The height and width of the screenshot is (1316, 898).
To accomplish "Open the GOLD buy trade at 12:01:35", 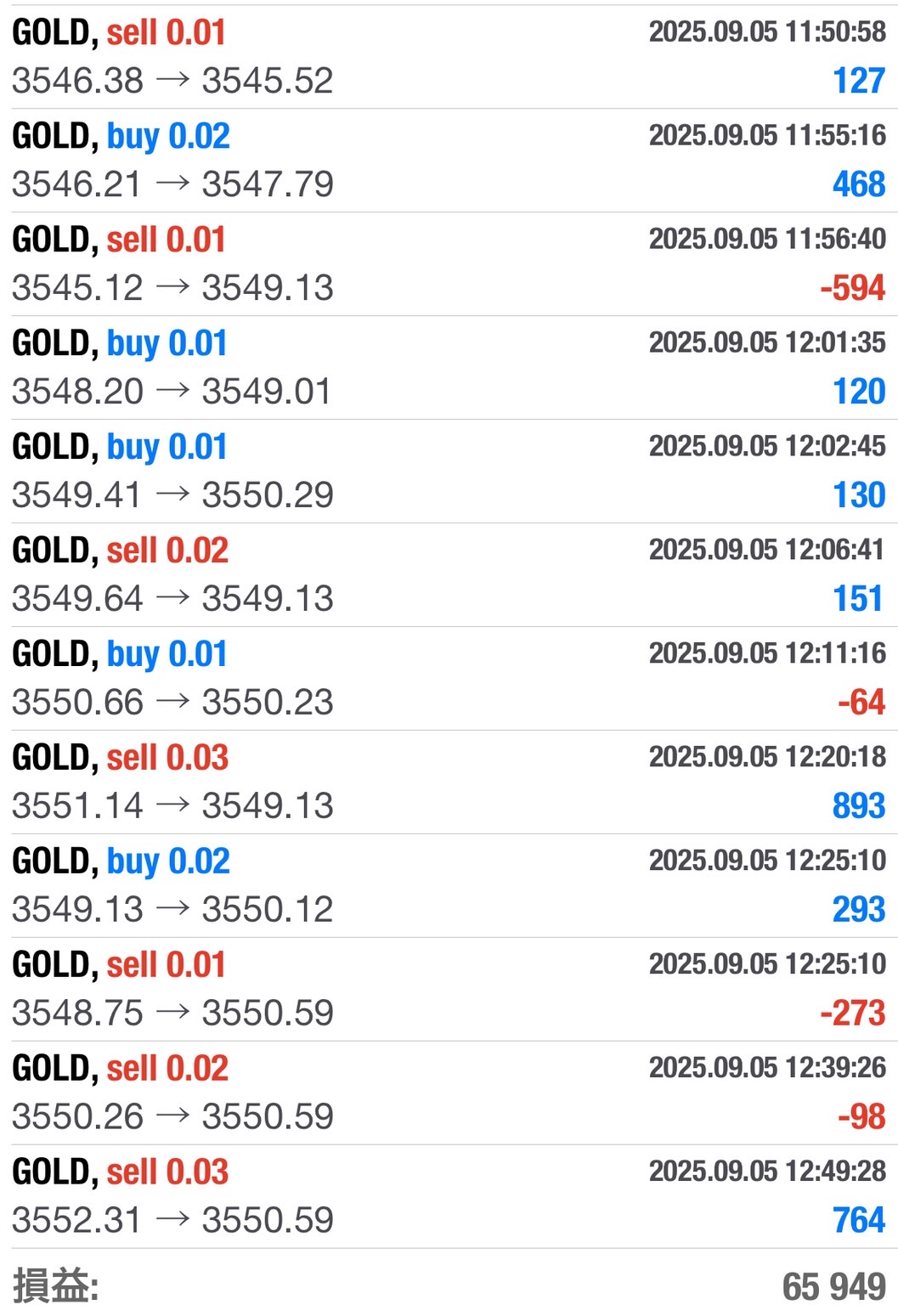I will click(449, 368).
